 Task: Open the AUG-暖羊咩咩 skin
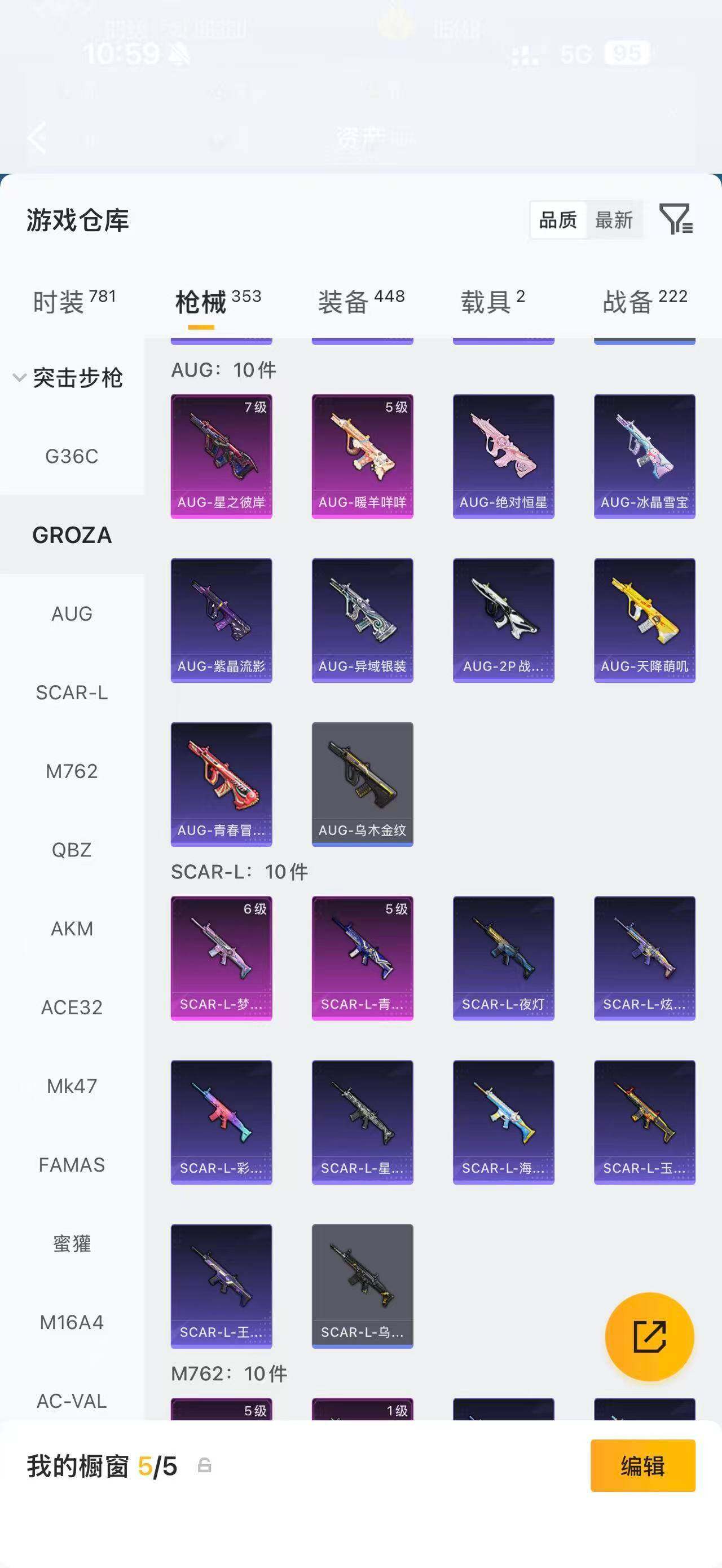[362, 456]
